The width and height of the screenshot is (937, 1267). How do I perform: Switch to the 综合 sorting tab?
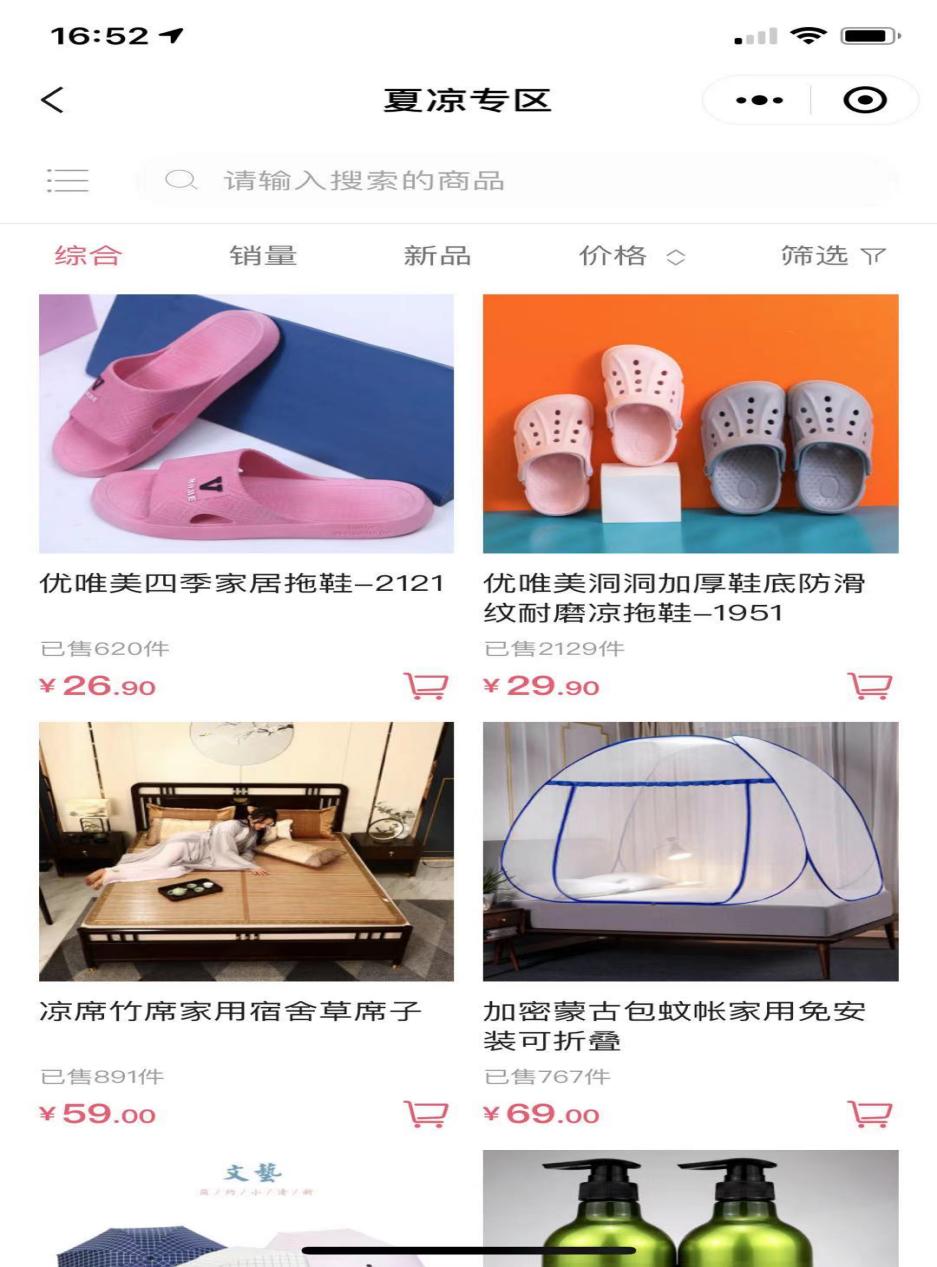(88, 256)
